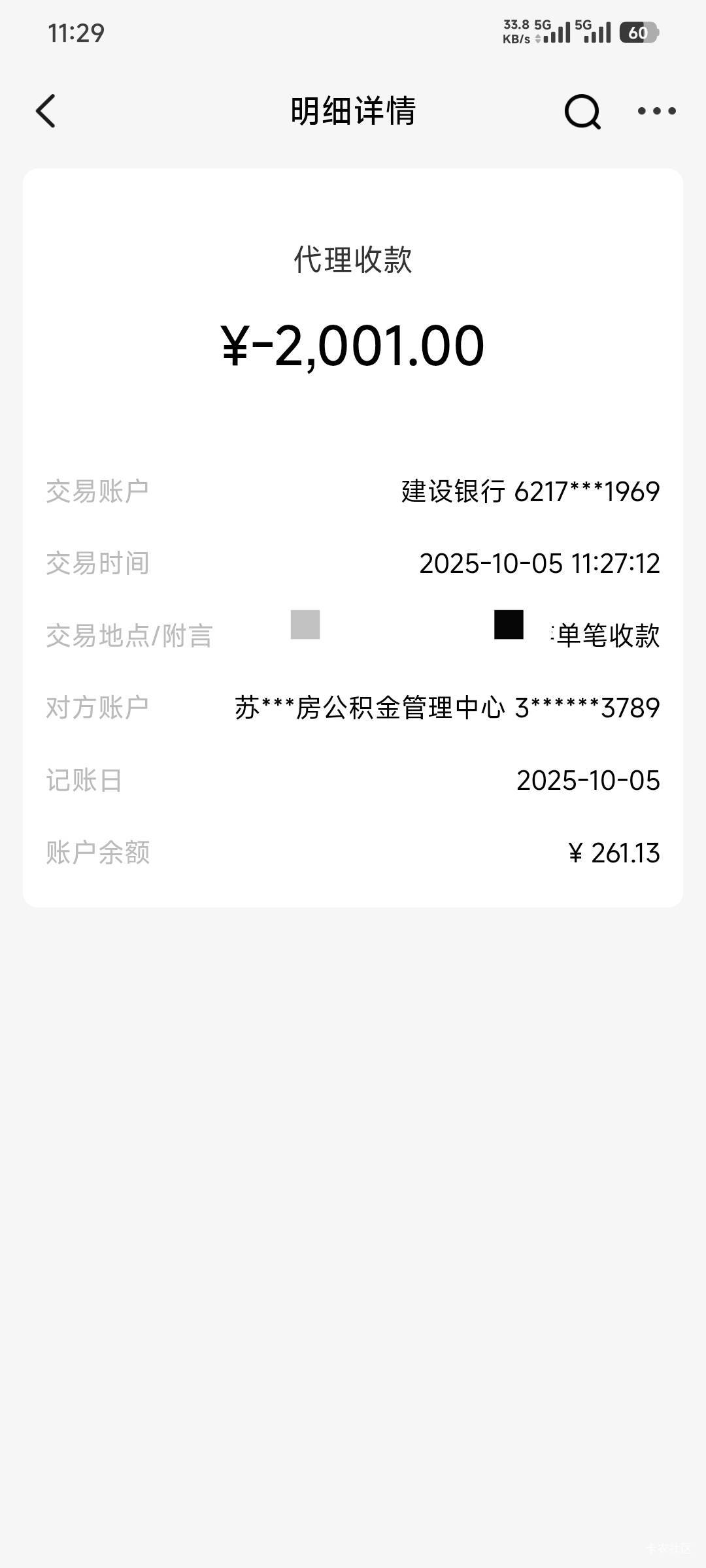Open the three-dot overflow menu
Viewport: 706px width, 1568px height.
tap(656, 111)
